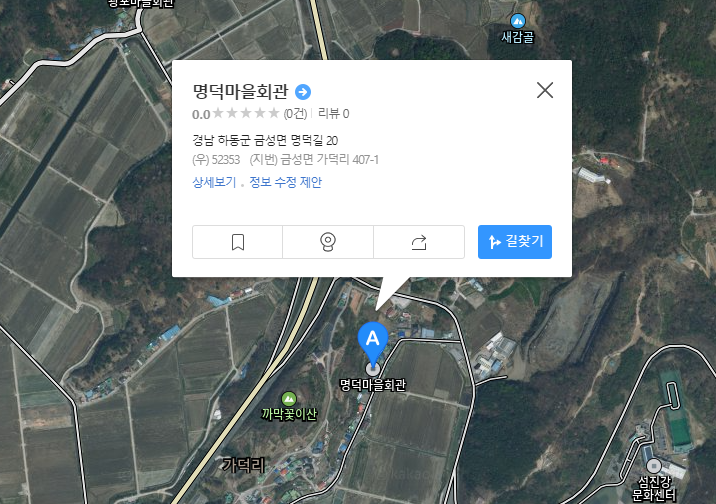
Task: Share this place
Action: click(419, 242)
